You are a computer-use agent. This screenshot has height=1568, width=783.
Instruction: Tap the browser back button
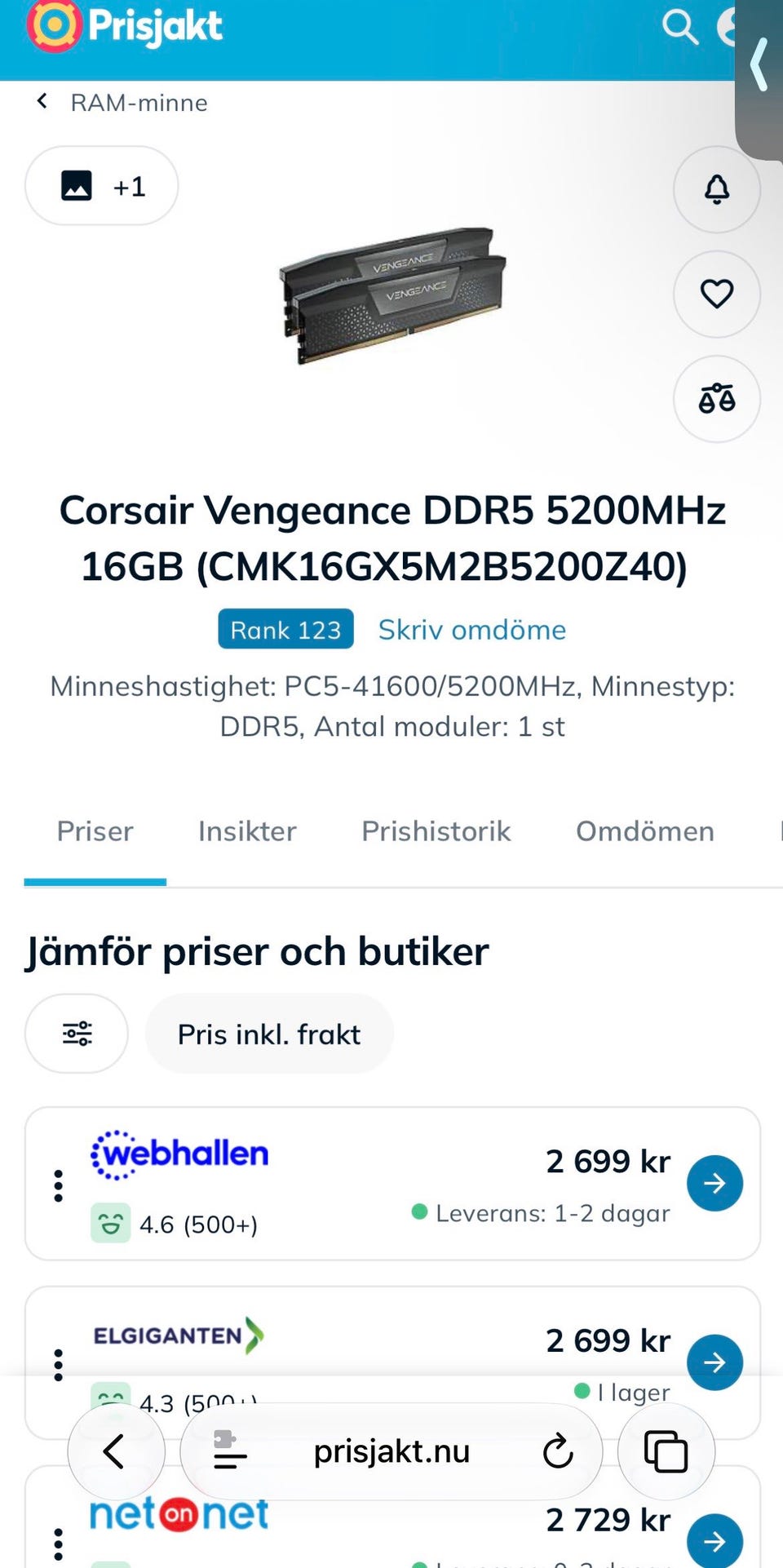116,1451
